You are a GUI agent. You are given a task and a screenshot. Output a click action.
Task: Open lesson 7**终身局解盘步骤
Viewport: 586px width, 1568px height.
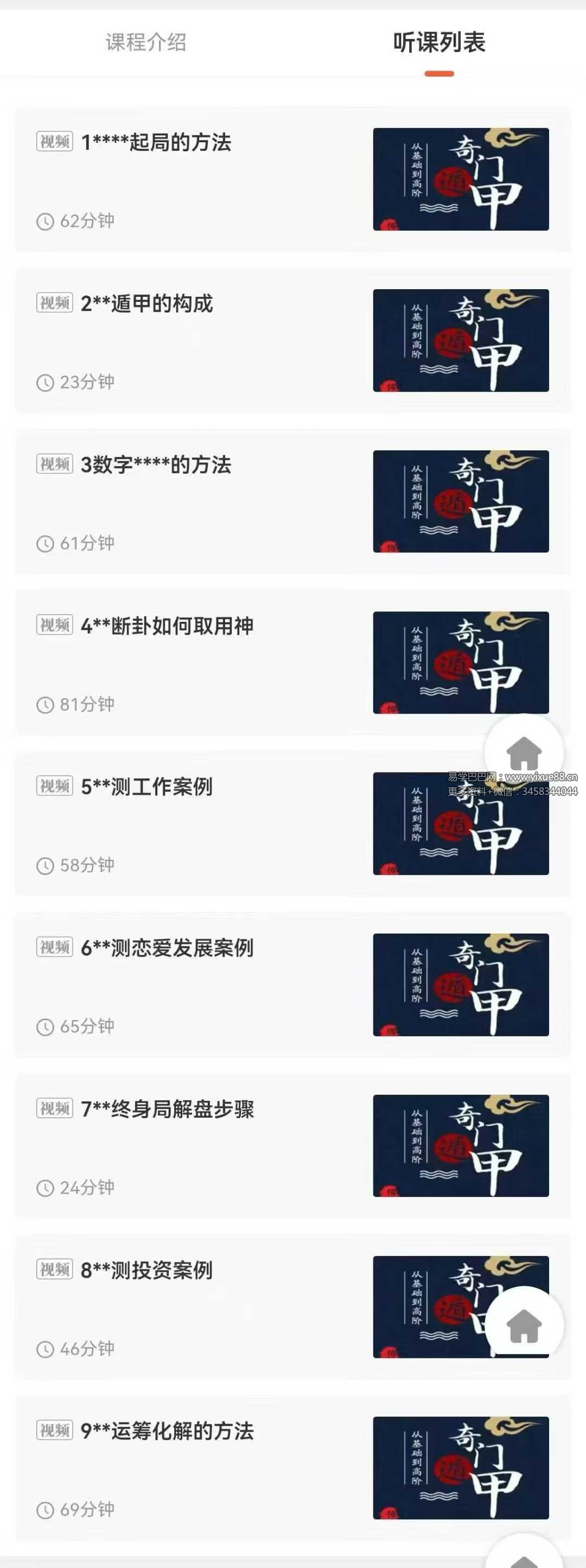pyautogui.click(x=167, y=1109)
